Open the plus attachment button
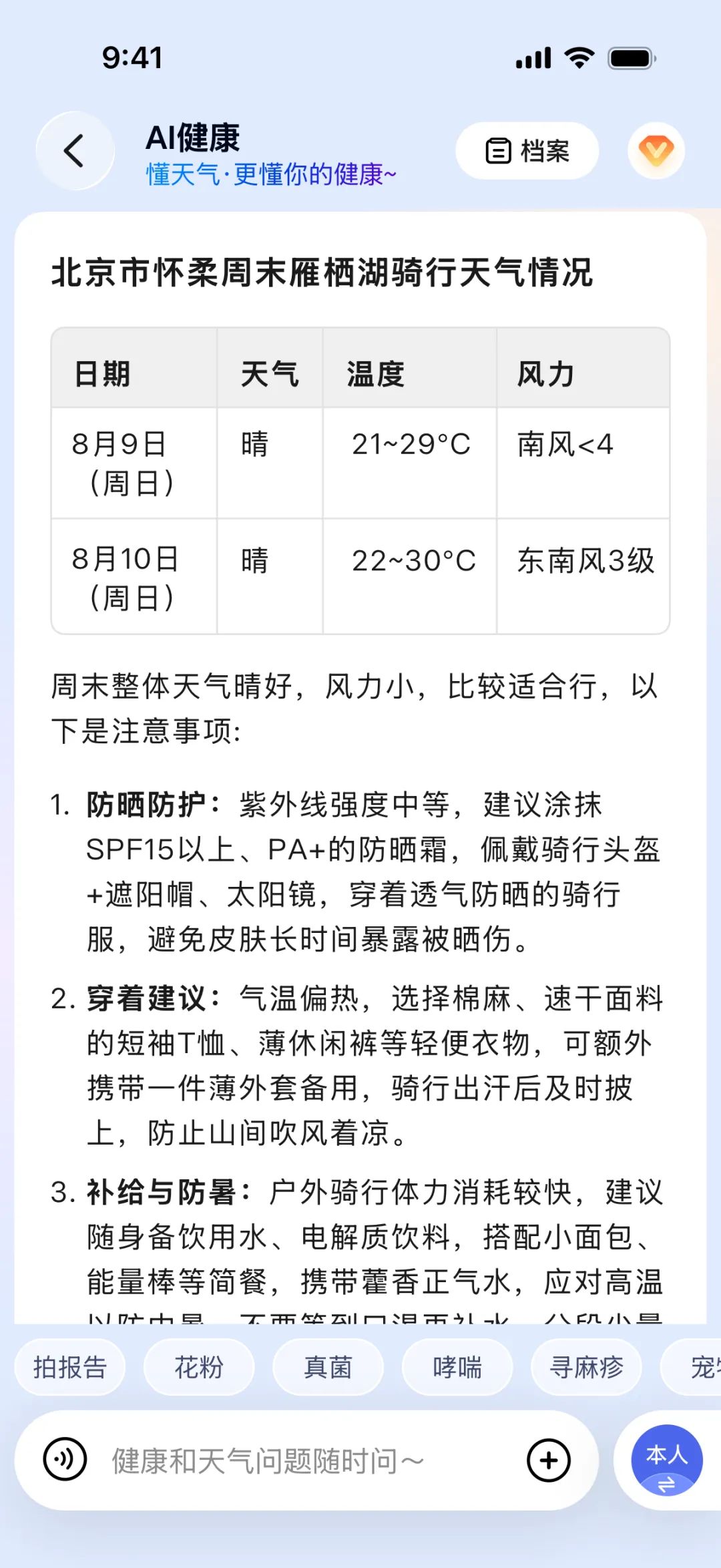Viewport: 721px width, 1568px height. point(549,1460)
